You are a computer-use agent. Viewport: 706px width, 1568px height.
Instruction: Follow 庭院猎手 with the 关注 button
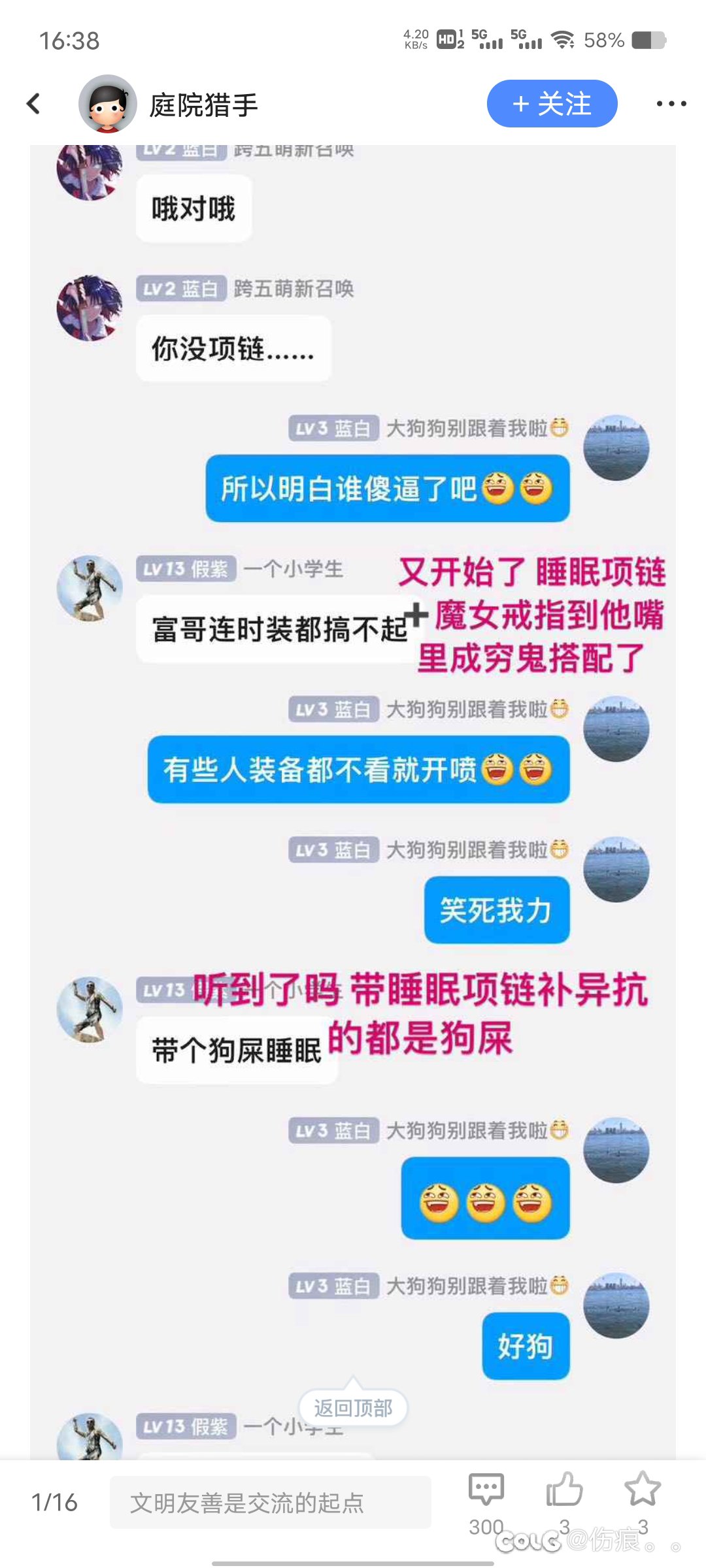pyautogui.click(x=552, y=104)
